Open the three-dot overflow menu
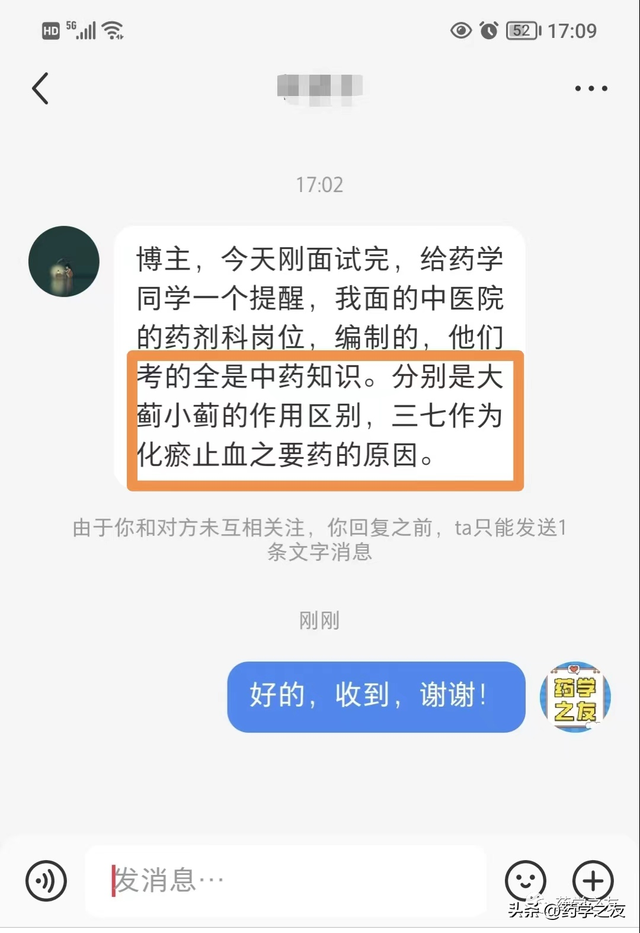 591,88
